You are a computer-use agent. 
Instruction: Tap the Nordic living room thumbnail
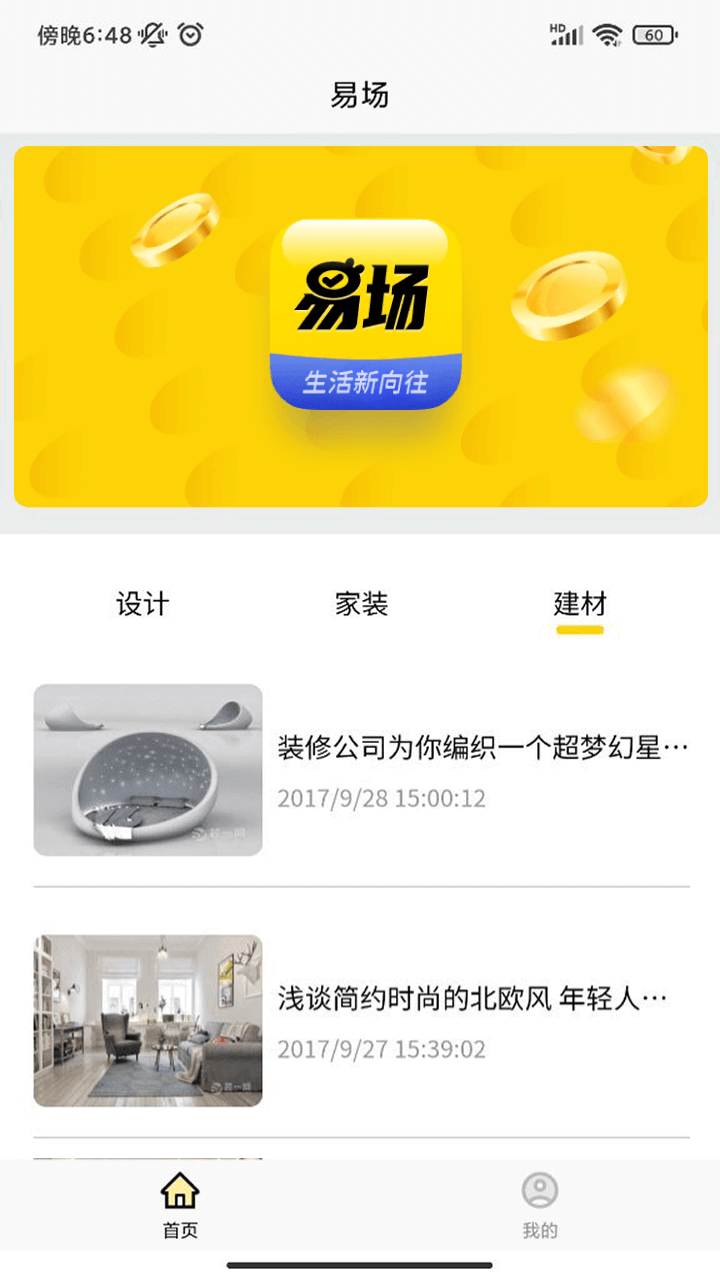coord(147,1020)
